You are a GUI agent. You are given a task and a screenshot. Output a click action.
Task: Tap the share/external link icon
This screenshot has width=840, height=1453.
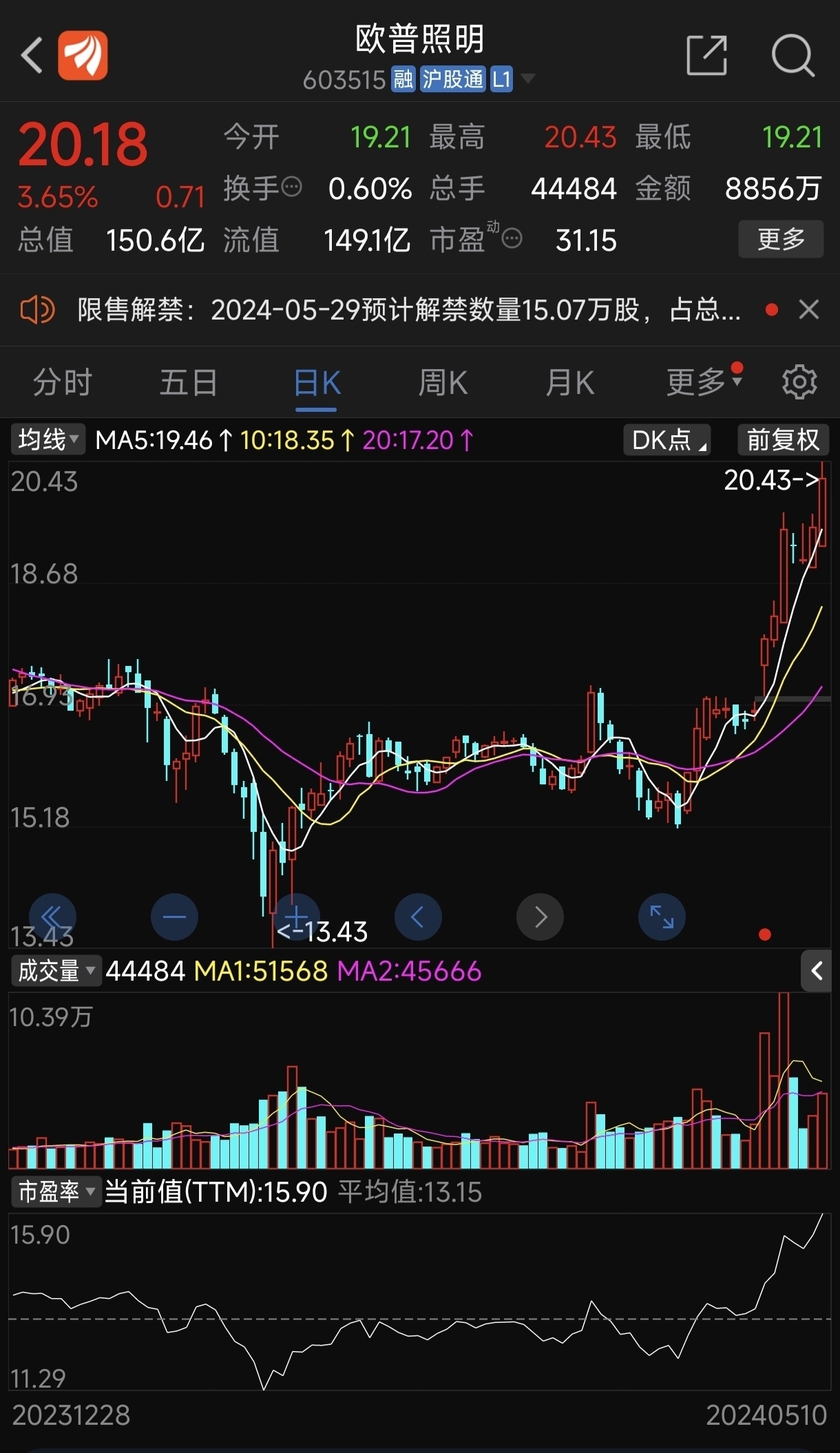click(x=706, y=55)
